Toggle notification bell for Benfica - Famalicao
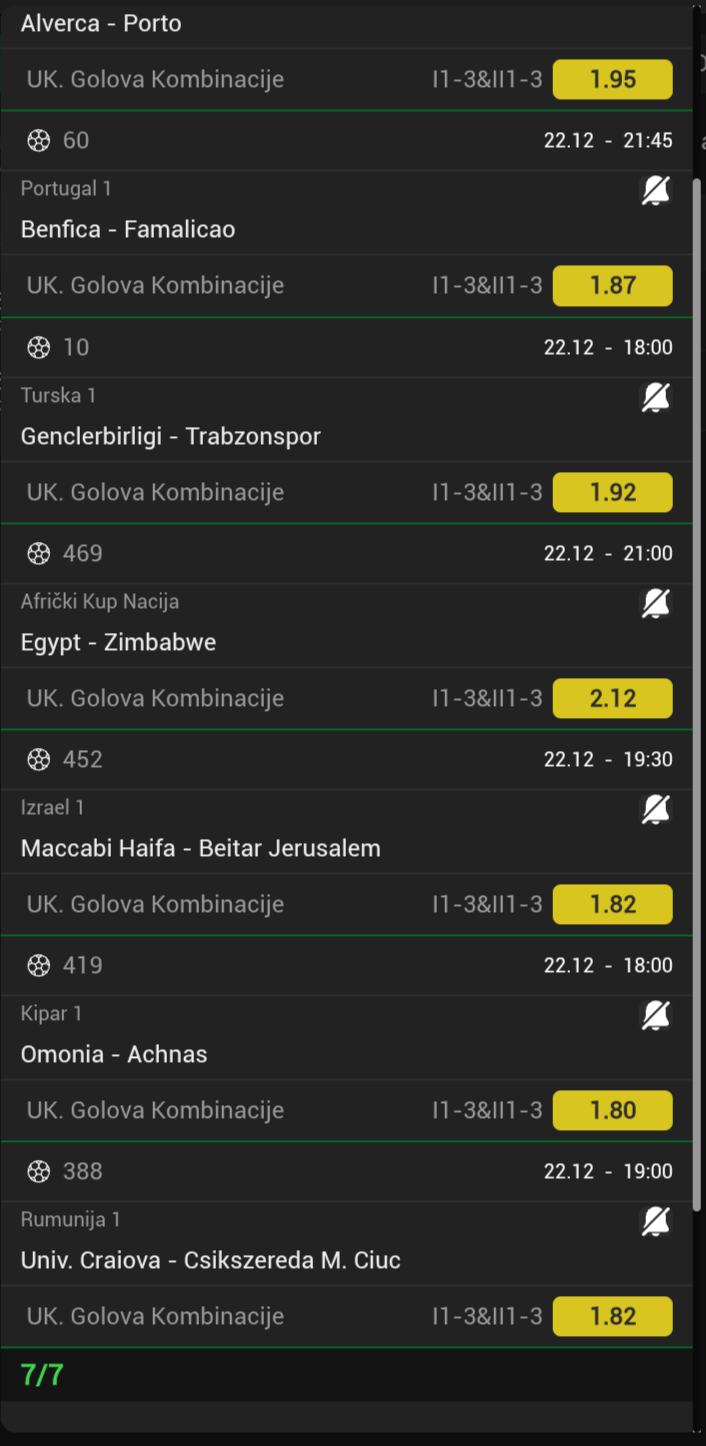This screenshot has height=1446, width=706. click(656, 190)
